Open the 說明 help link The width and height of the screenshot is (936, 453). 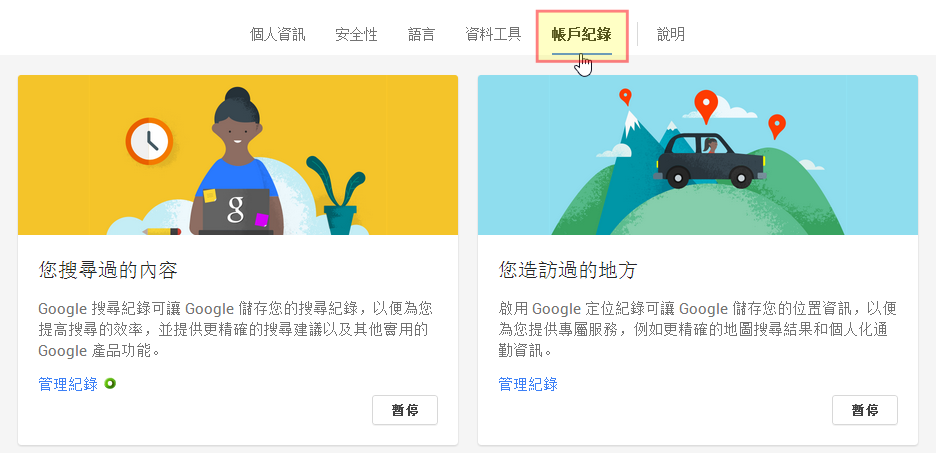671,34
